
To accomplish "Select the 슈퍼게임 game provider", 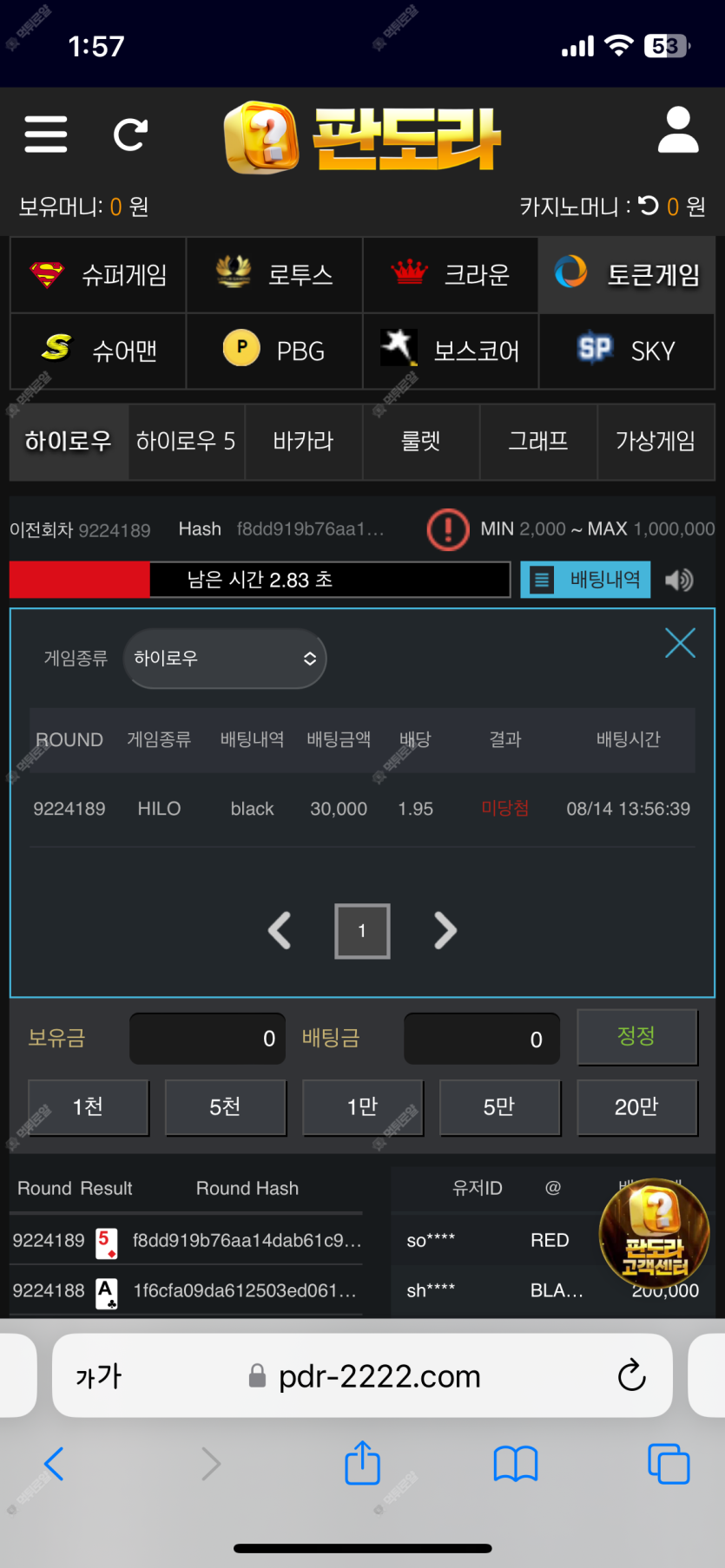I will tap(98, 275).
